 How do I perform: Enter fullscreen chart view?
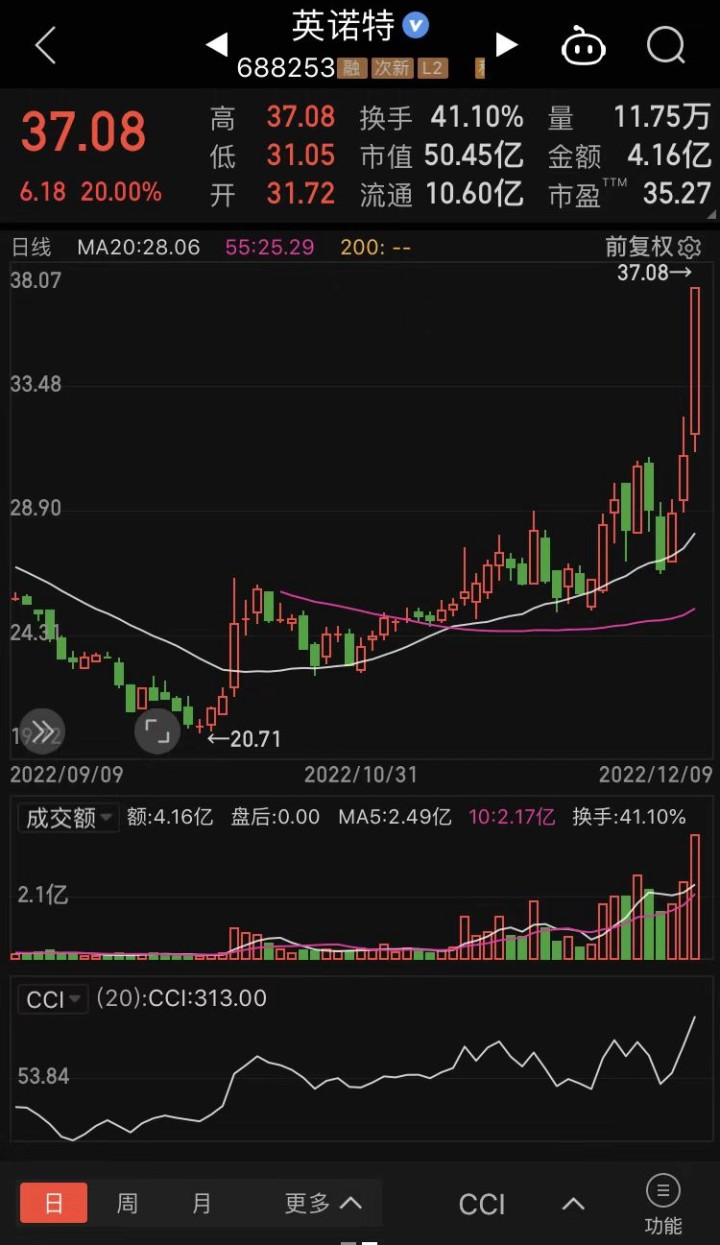click(x=157, y=731)
